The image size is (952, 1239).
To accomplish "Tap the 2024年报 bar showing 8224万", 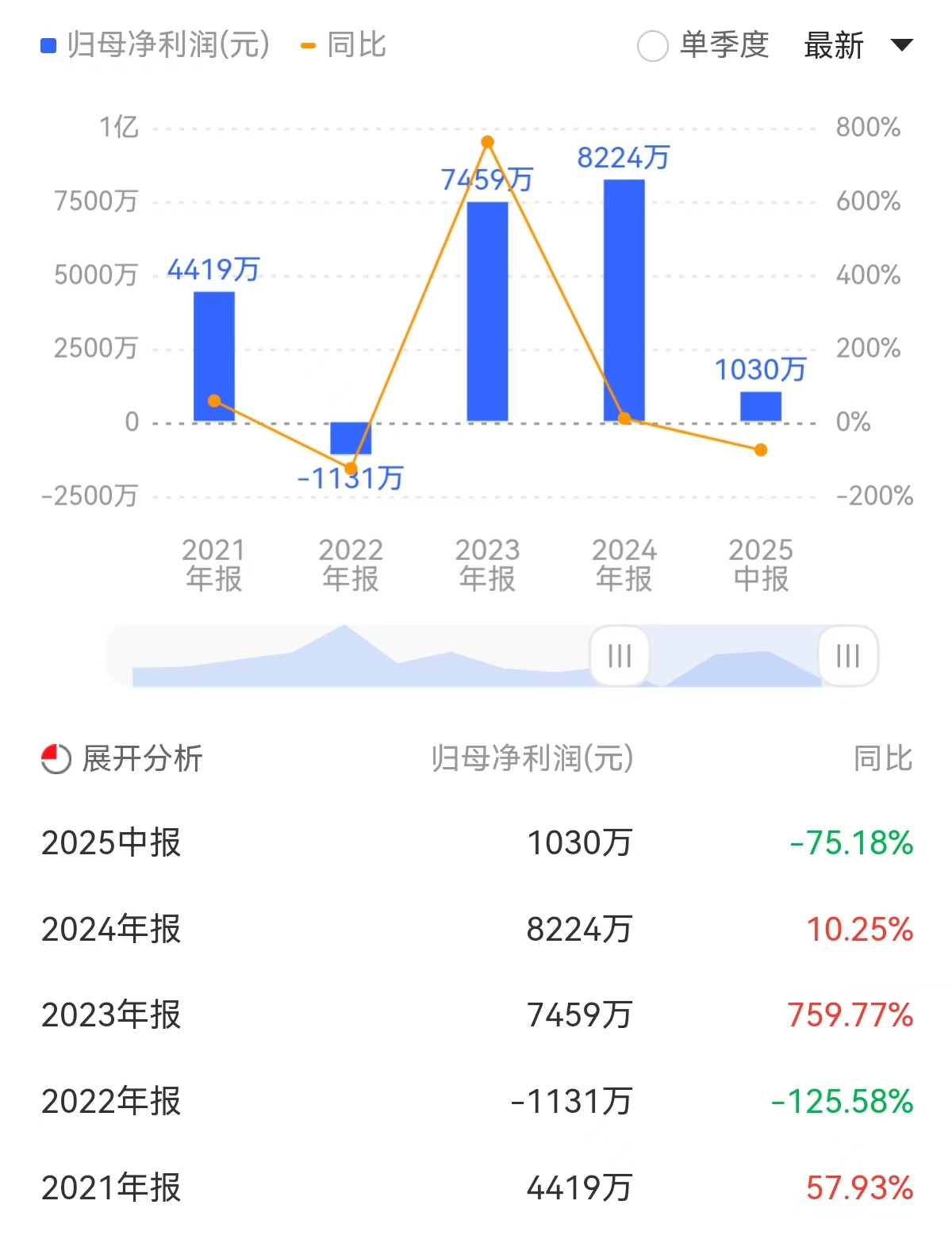I will click(624, 300).
